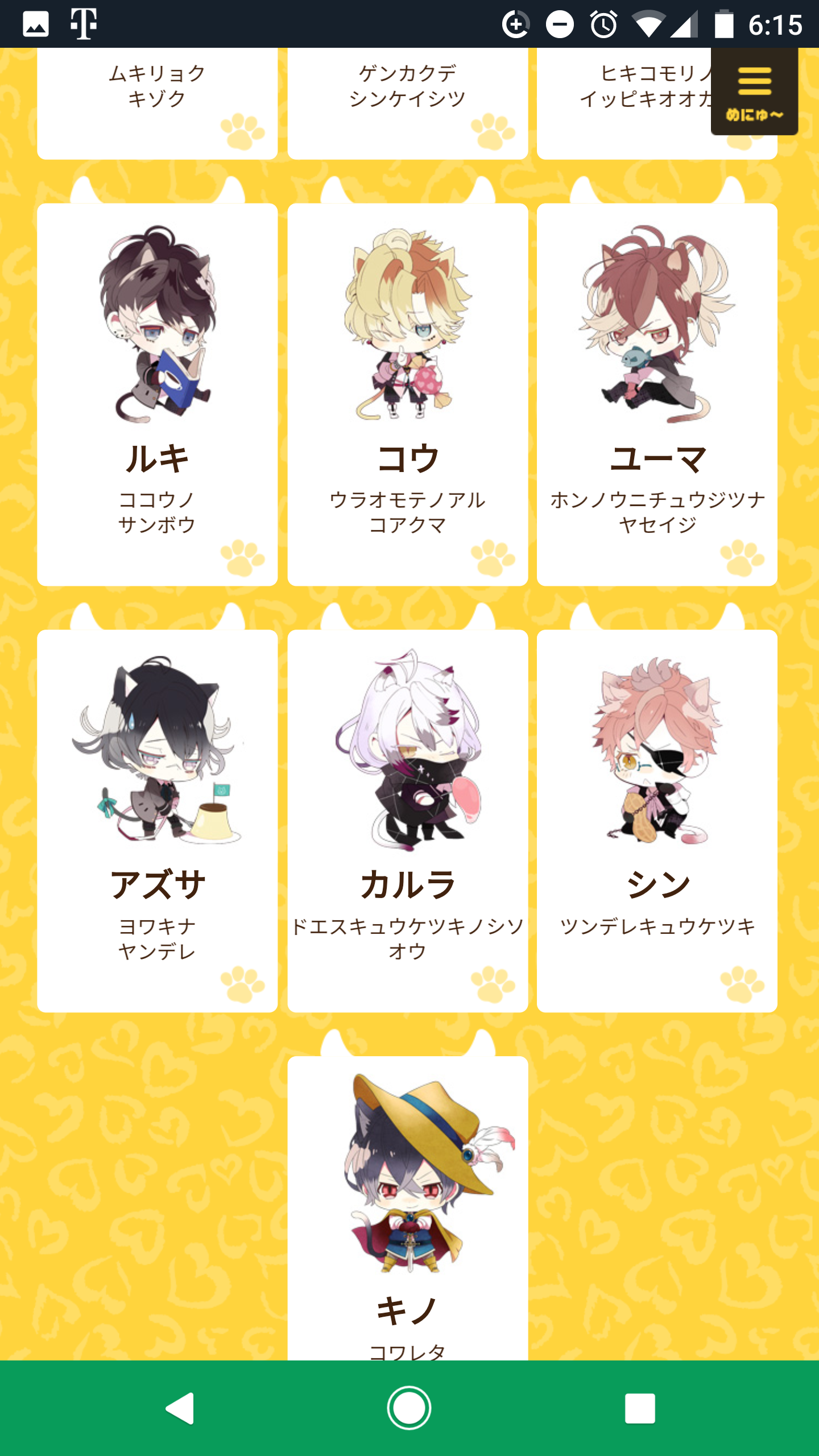819x1456 pixels.
Task: Choose the カルラ character card
Action: point(407,820)
